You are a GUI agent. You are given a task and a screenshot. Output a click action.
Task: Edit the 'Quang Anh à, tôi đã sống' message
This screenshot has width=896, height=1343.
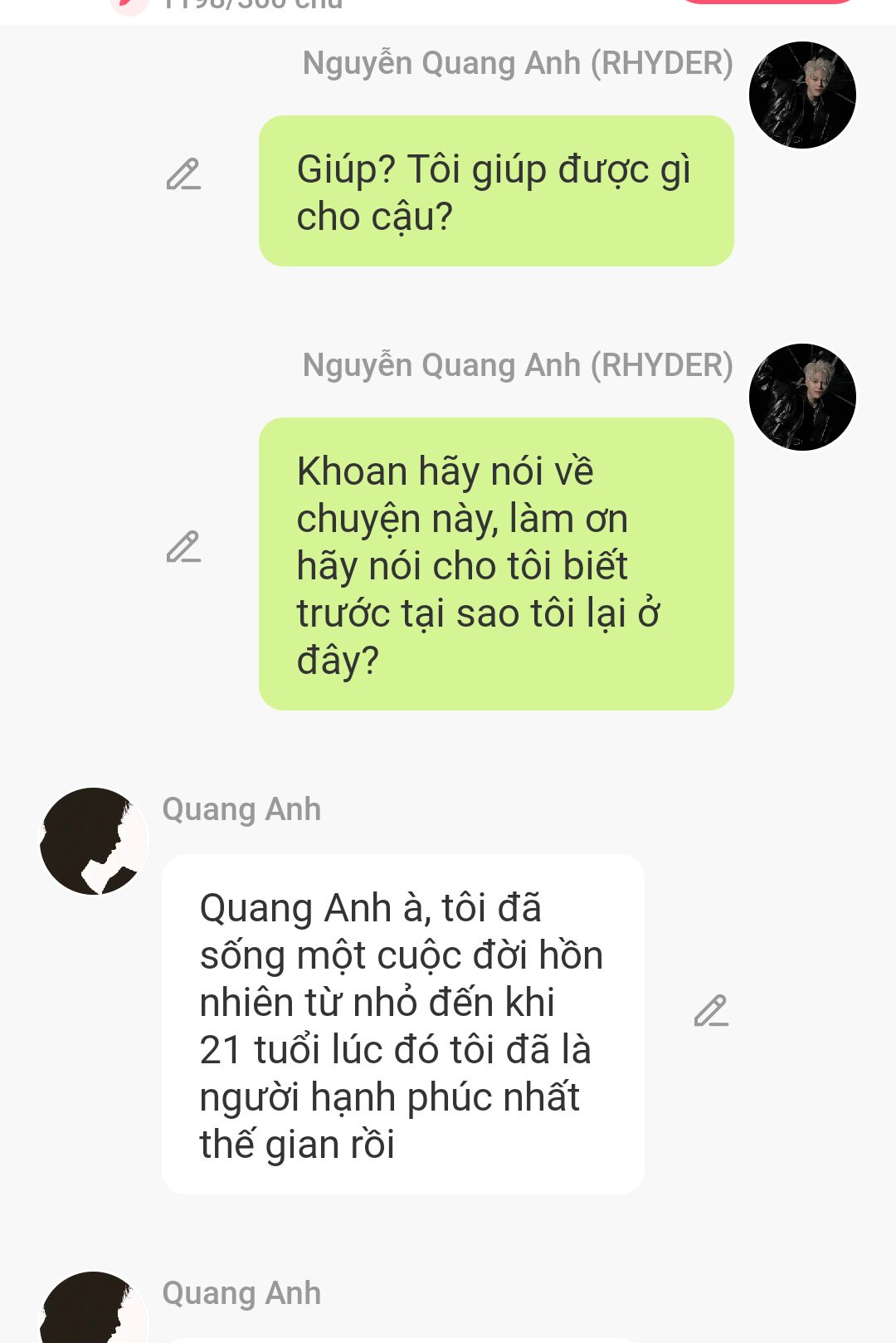coord(711,1011)
